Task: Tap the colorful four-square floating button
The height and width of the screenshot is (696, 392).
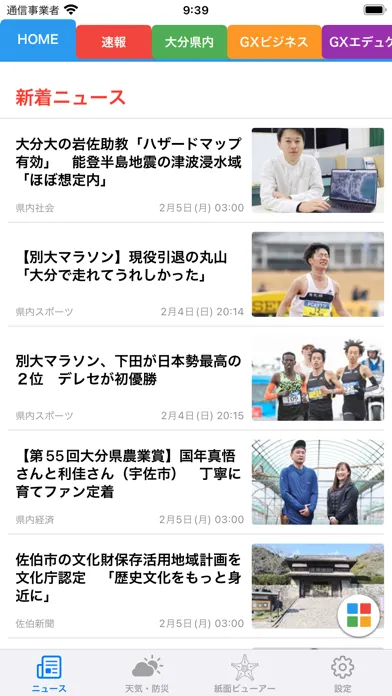Action: 359,615
